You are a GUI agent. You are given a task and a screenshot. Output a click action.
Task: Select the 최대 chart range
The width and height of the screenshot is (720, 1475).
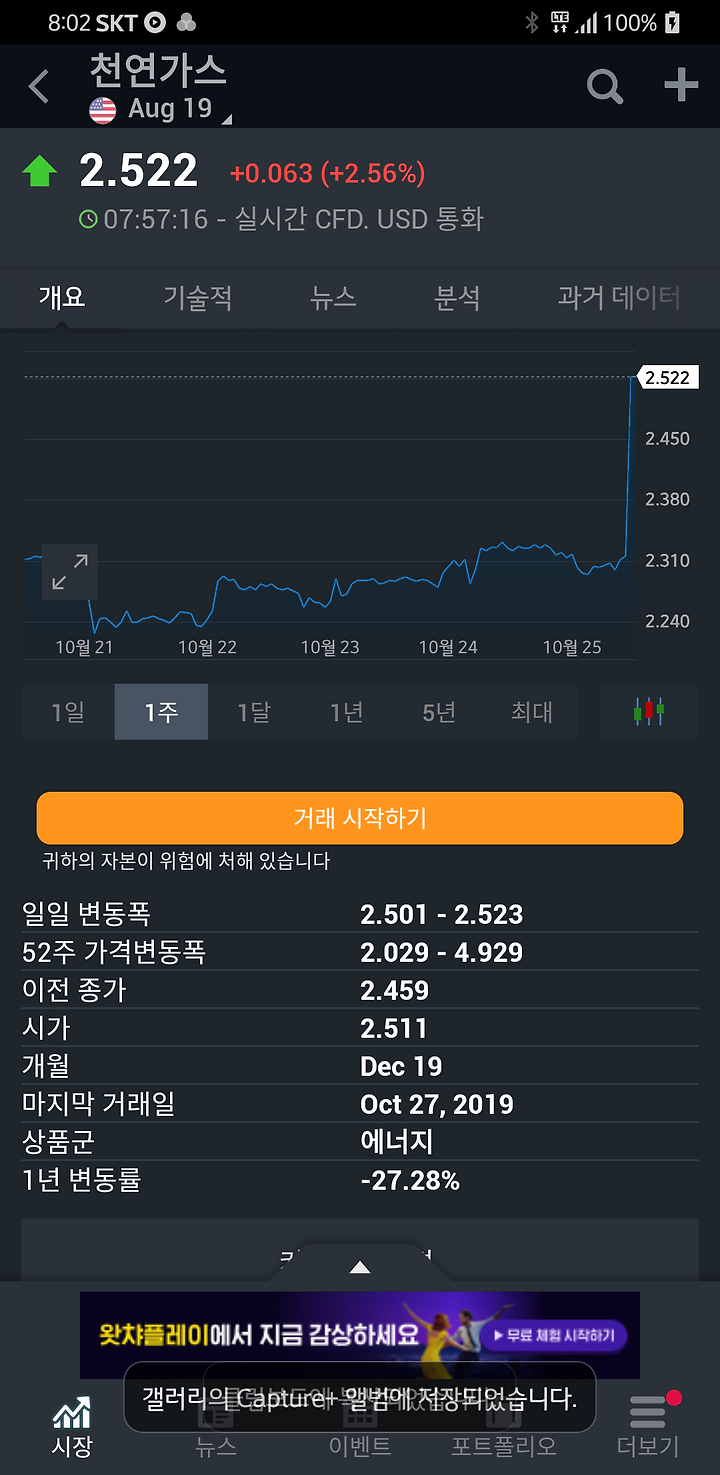click(x=531, y=712)
